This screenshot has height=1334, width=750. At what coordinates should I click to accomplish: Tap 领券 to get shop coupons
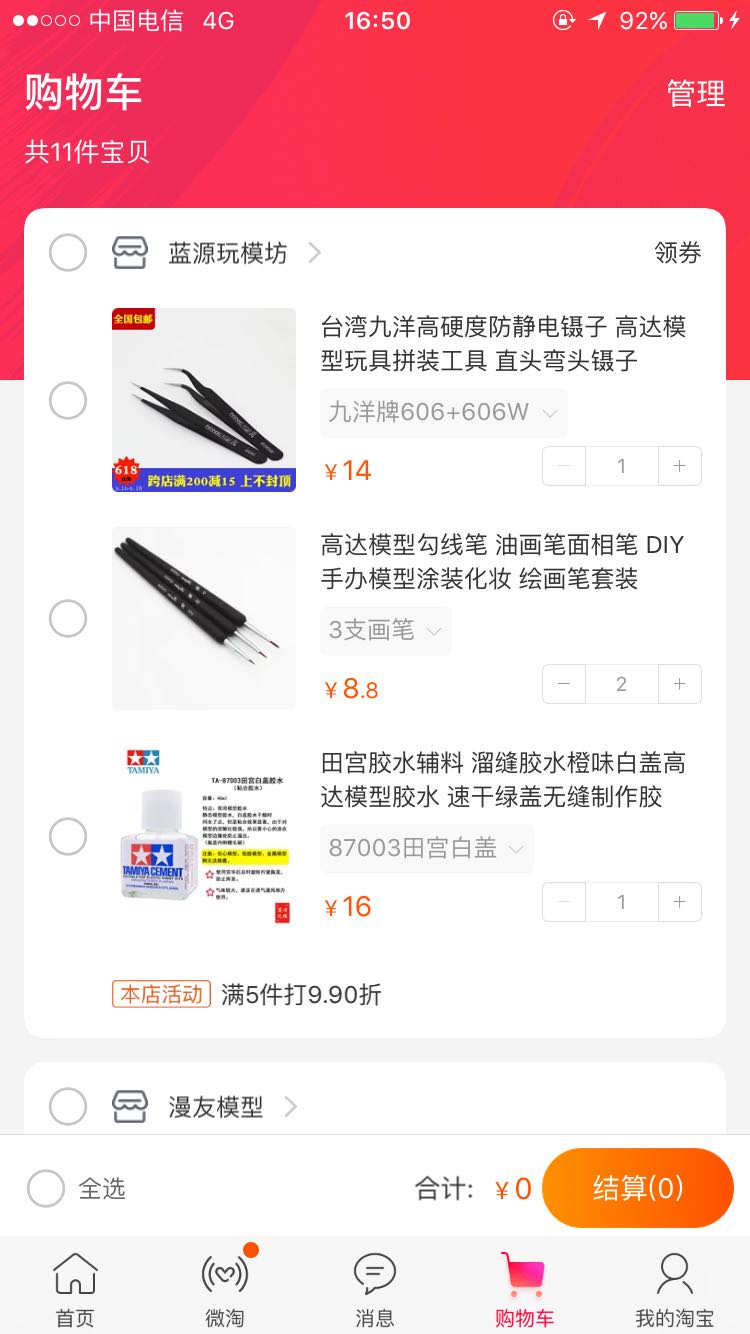click(x=677, y=253)
